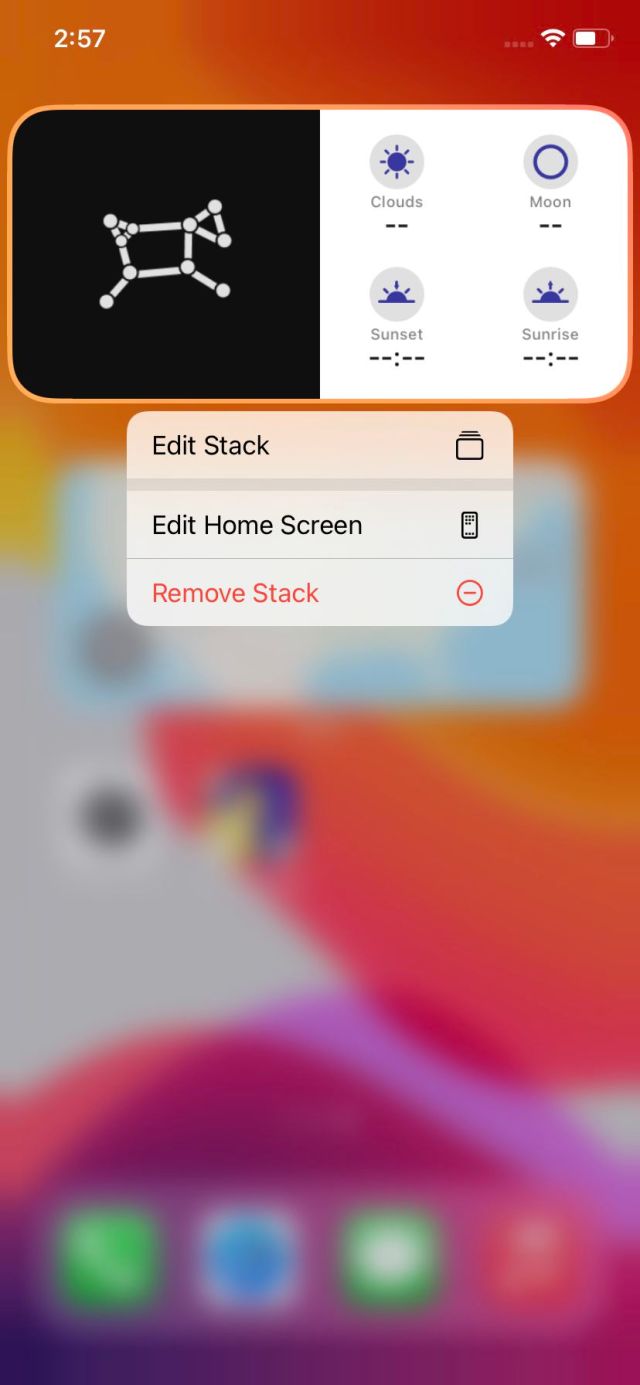640x1385 pixels.
Task: Choose Edit Home Screen option
Action: coord(319,525)
